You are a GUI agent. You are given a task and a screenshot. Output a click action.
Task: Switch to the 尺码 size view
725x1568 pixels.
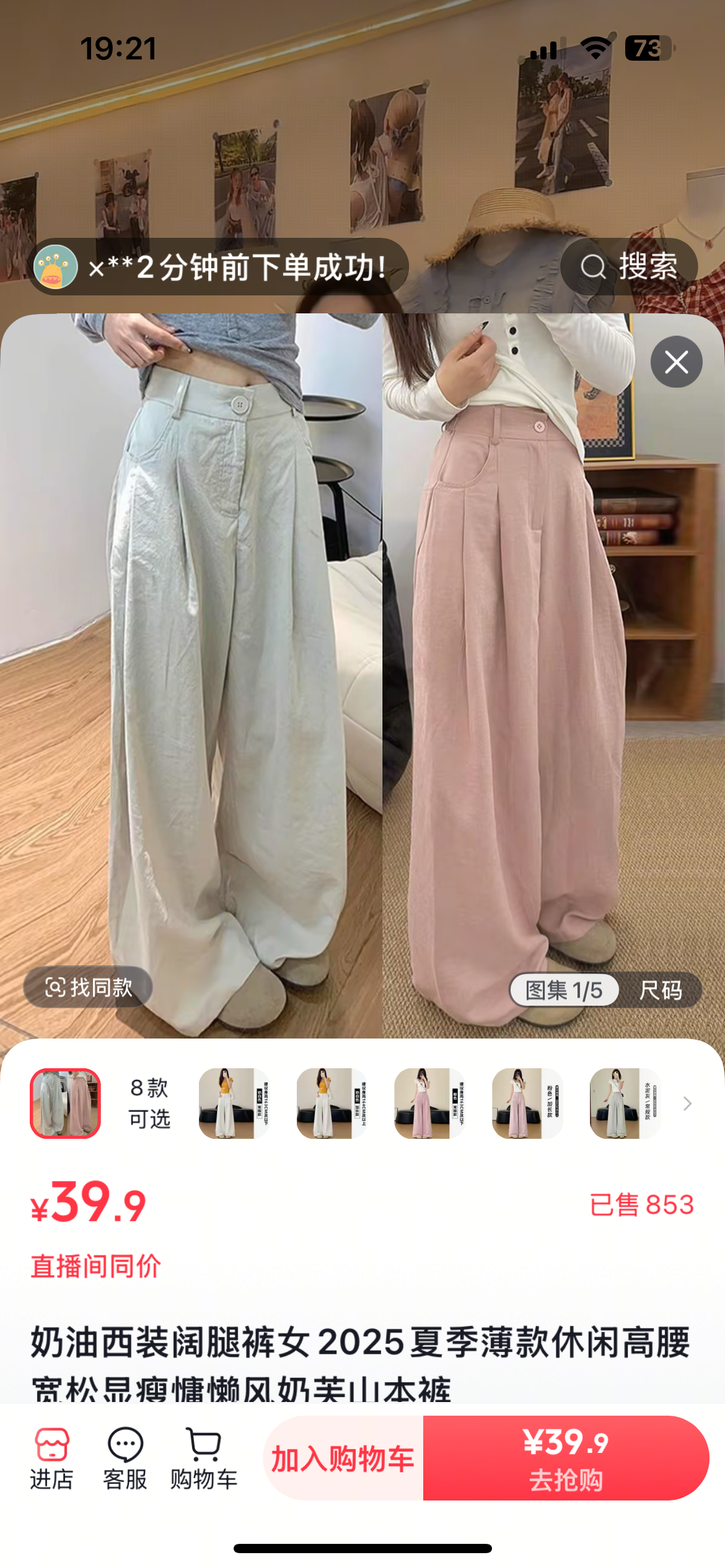tap(661, 990)
